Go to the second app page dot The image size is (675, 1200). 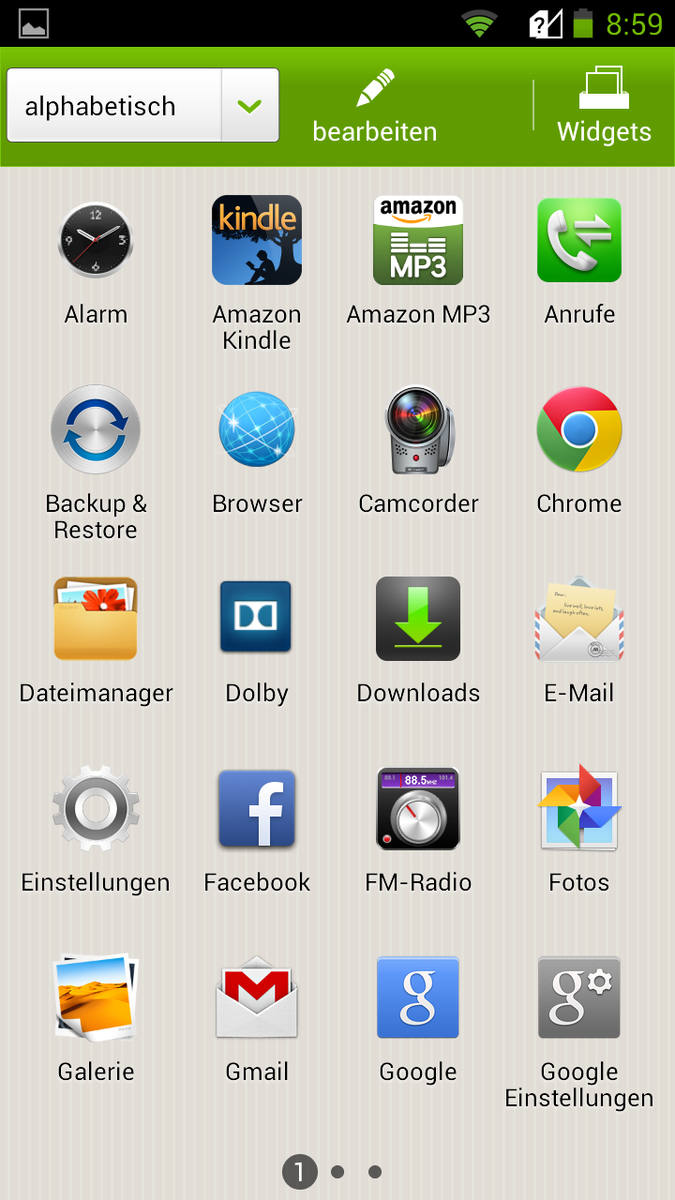point(338,1171)
